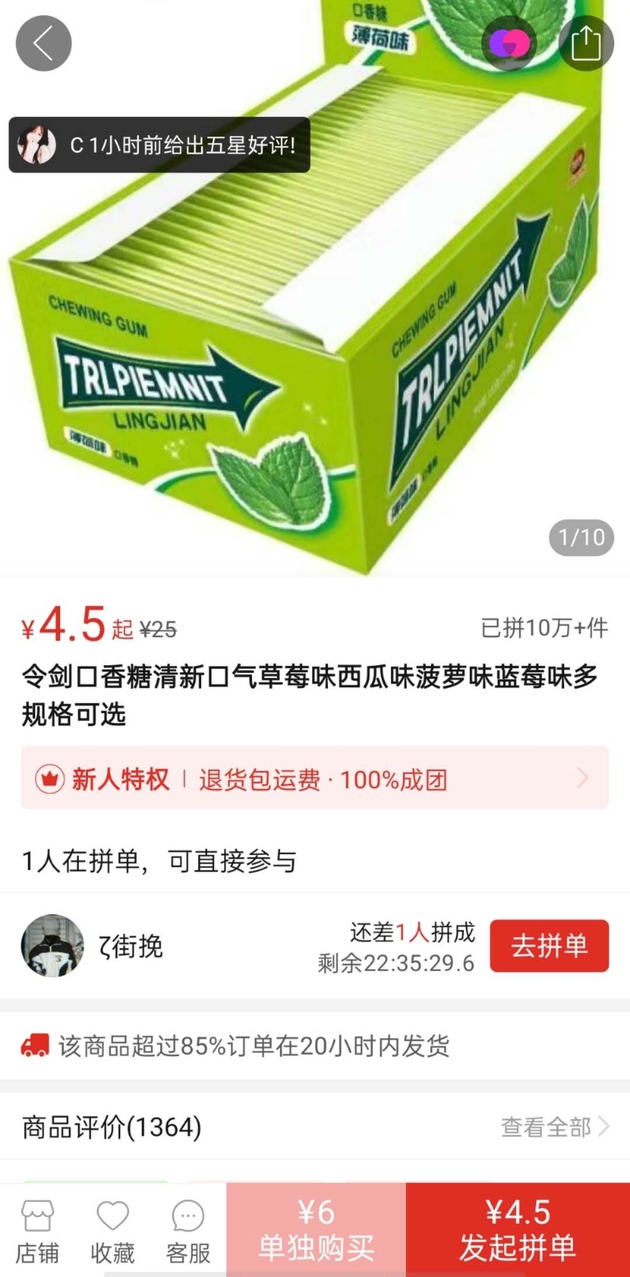Buy alone for ¥6 with 单独购买
This screenshot has height=1277, width=630.
click(316, 1230)
